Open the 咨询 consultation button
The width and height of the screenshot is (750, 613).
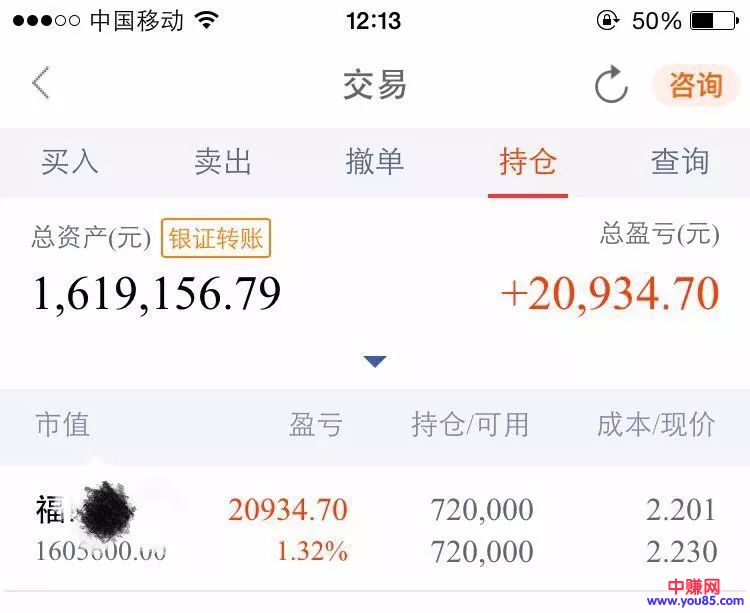[x=695, y=85]
